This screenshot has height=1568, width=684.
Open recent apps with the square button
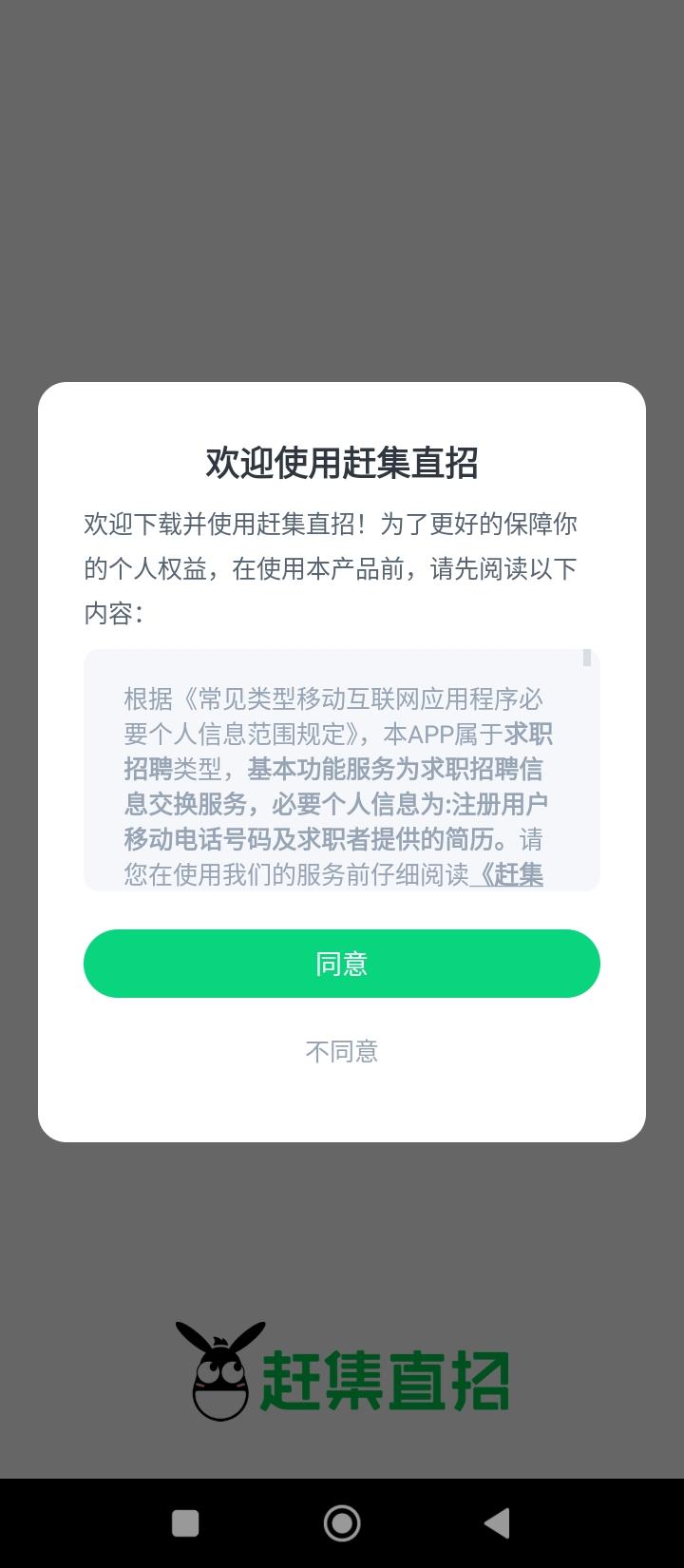coord(184,1522)
